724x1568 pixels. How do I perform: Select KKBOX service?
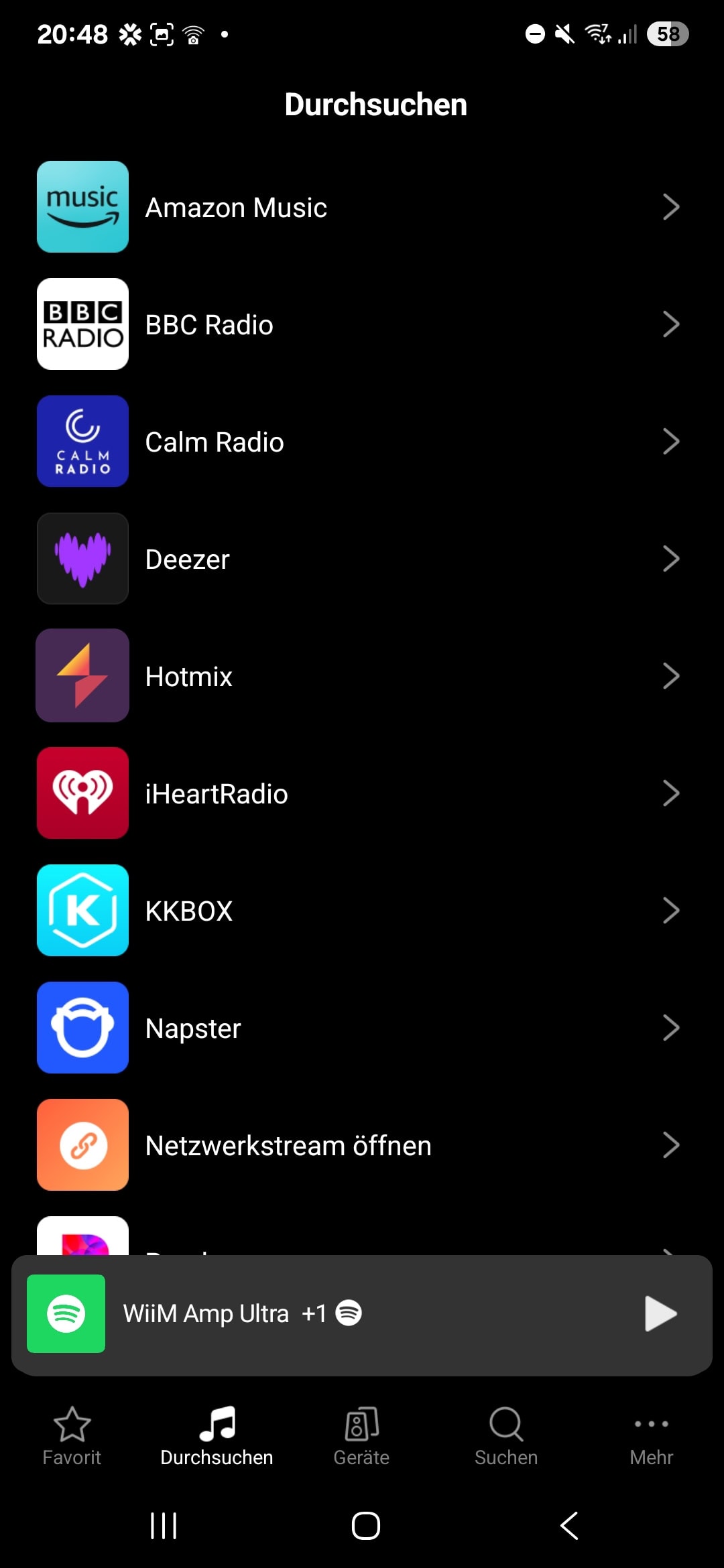pyautogui.click(x=362, y=911)
